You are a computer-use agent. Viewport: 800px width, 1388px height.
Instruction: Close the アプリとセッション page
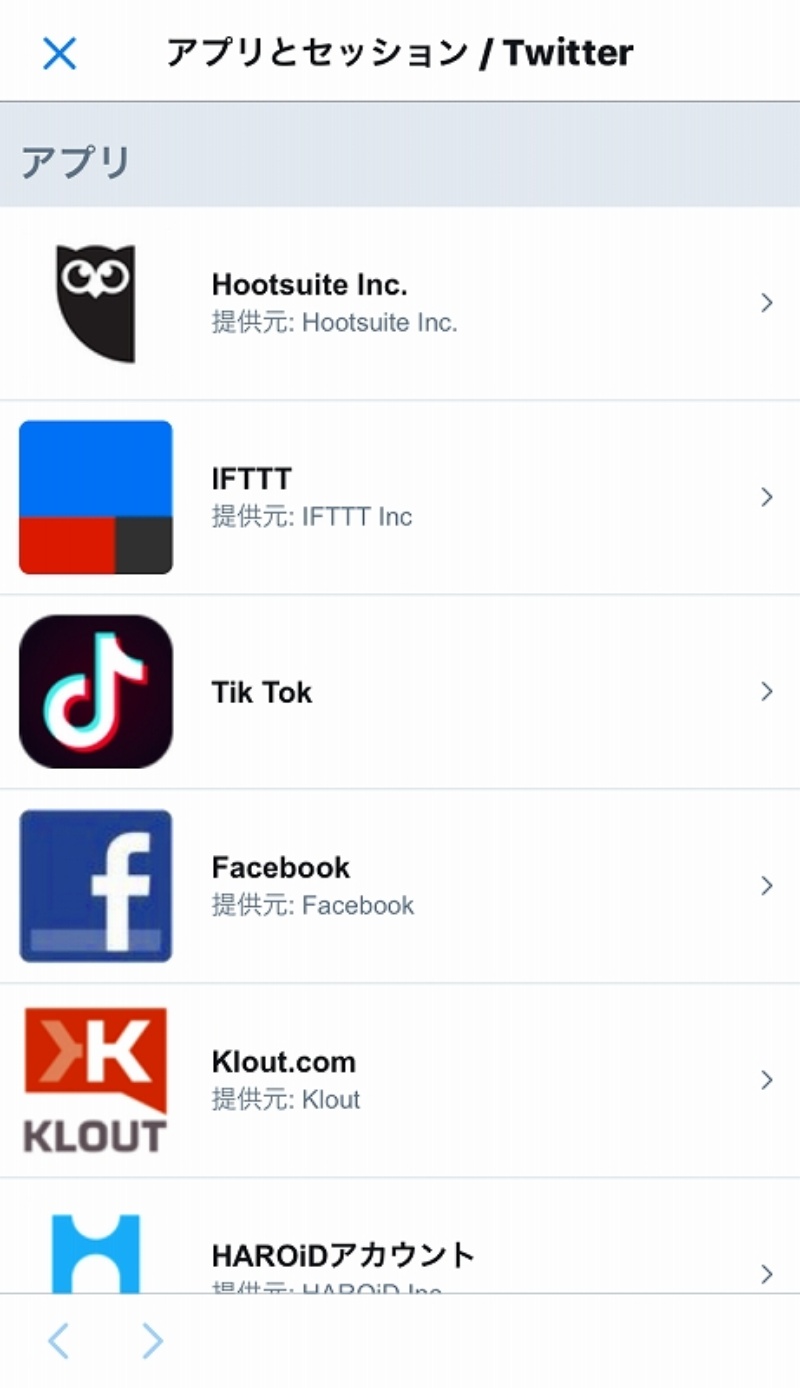59,54
